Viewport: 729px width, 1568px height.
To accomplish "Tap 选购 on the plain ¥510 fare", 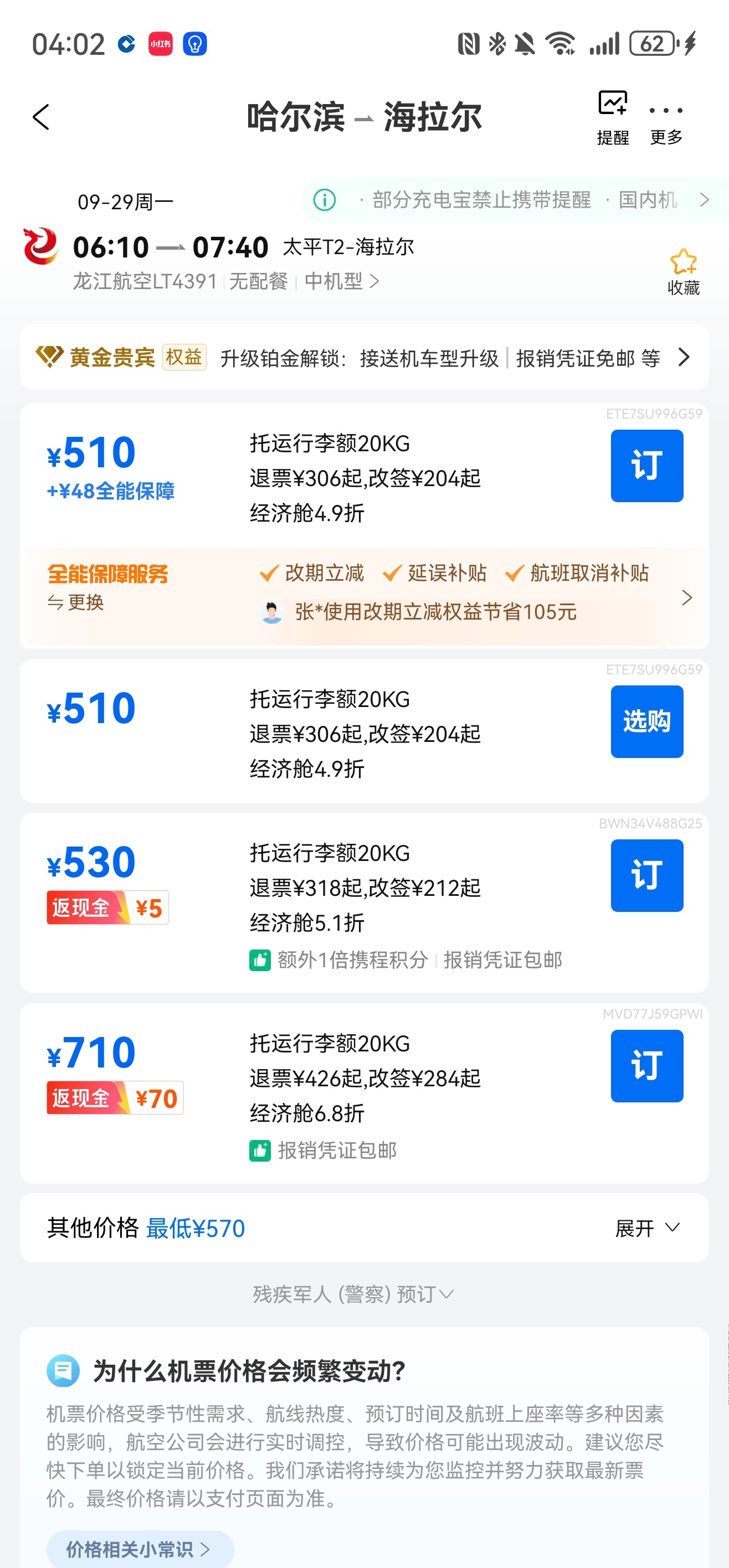I will click(x=646, y=721).
